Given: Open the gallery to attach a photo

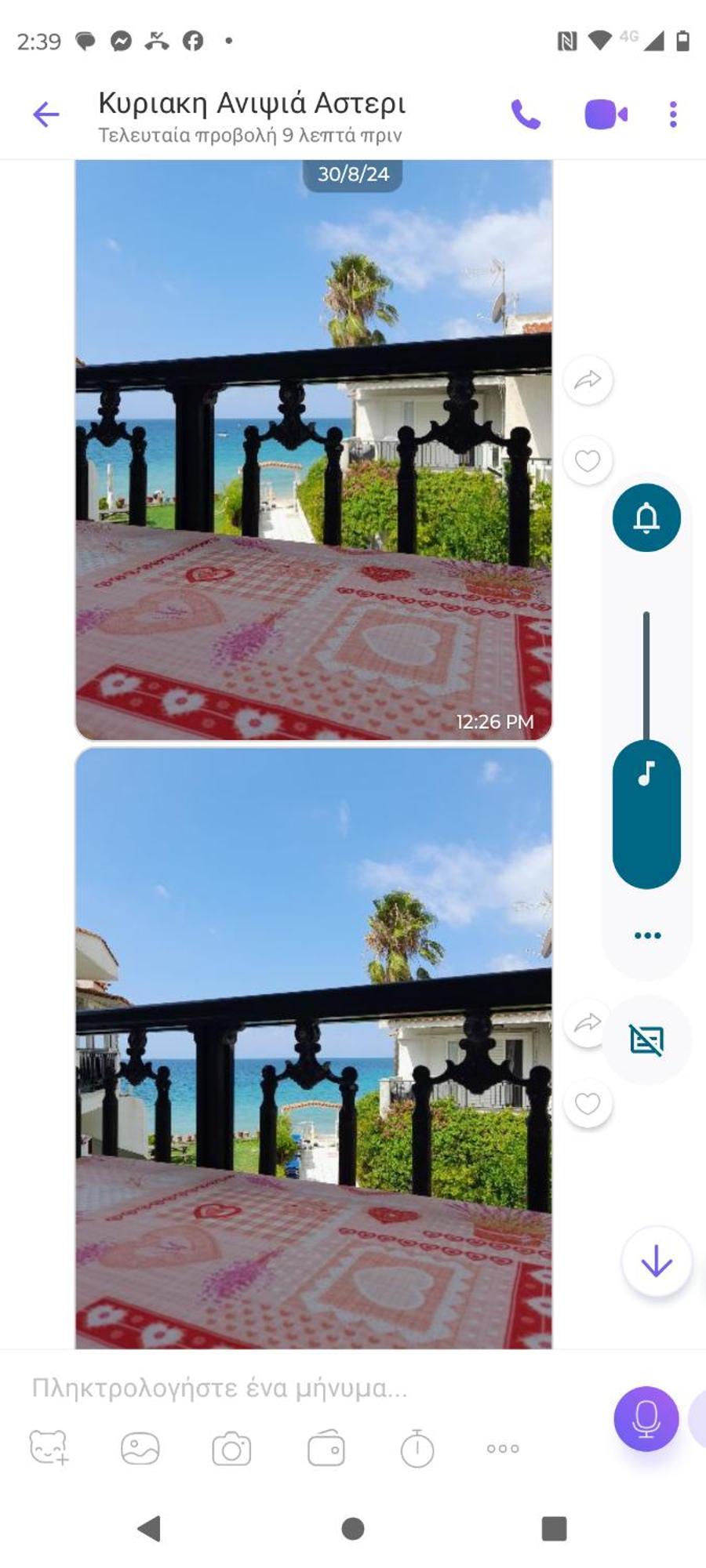Looking at the screenshot, I should point(140,1448).
